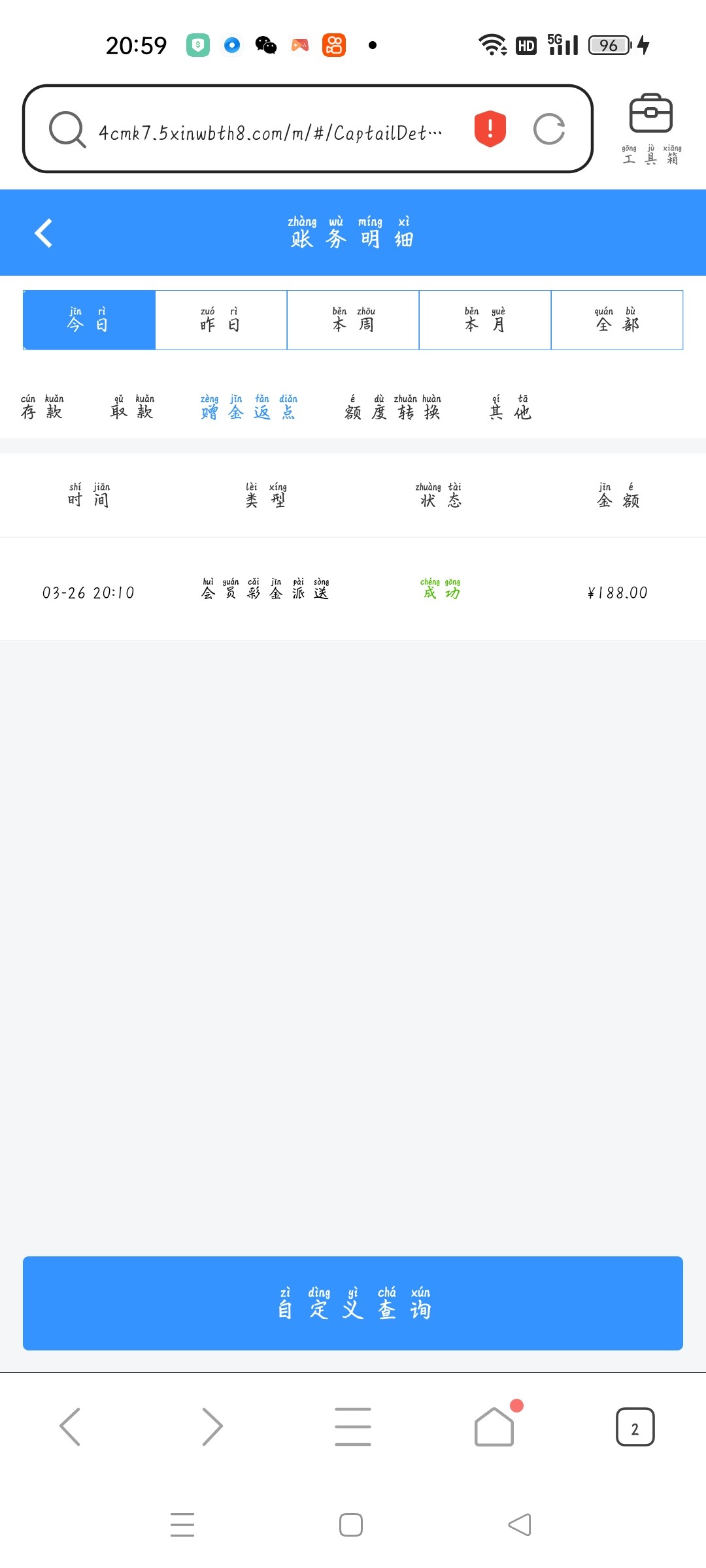The height and width of the screenshot is (1568, 706).
Task: Show 本周 transactions
Action: (x=353, y=320)
